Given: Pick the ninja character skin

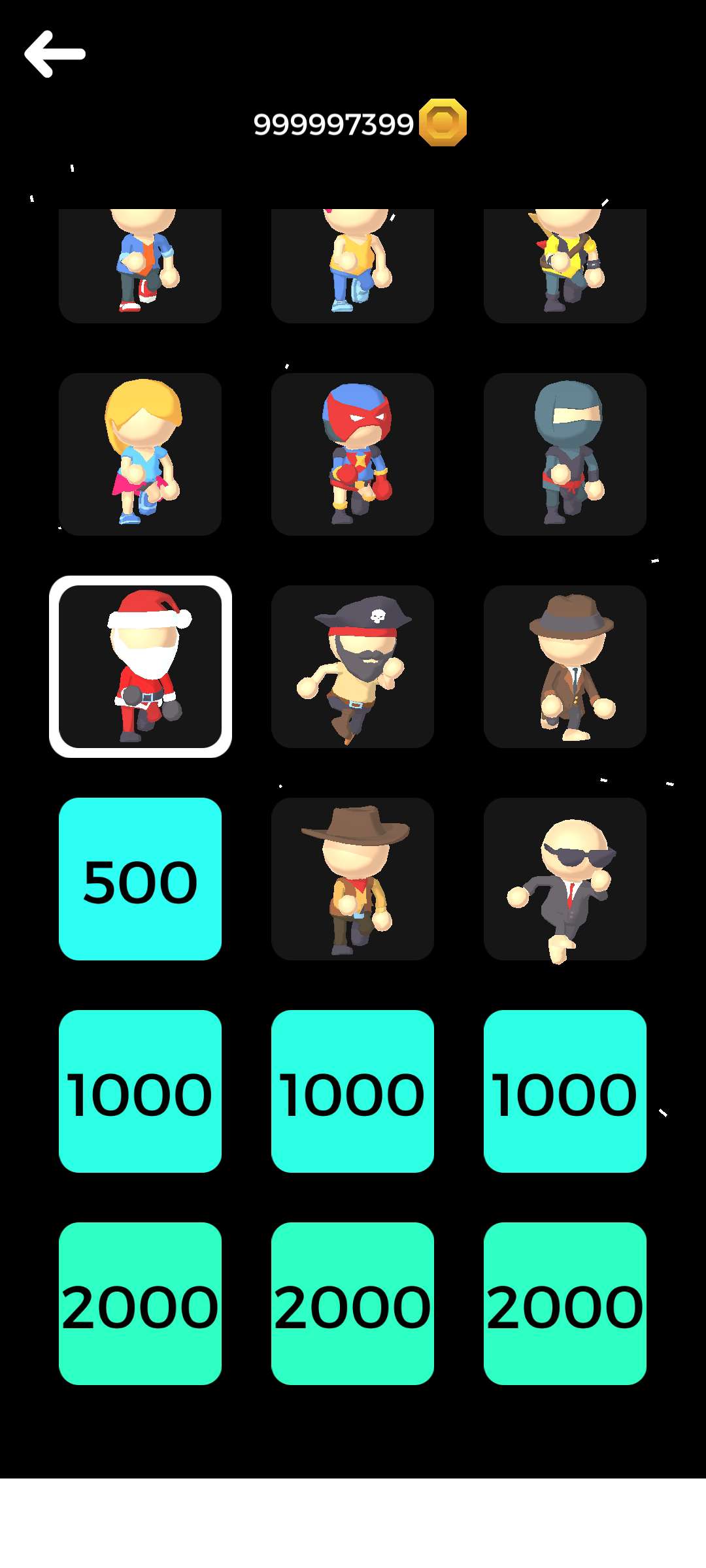Looking at the screenshot, I should [565, 454].
